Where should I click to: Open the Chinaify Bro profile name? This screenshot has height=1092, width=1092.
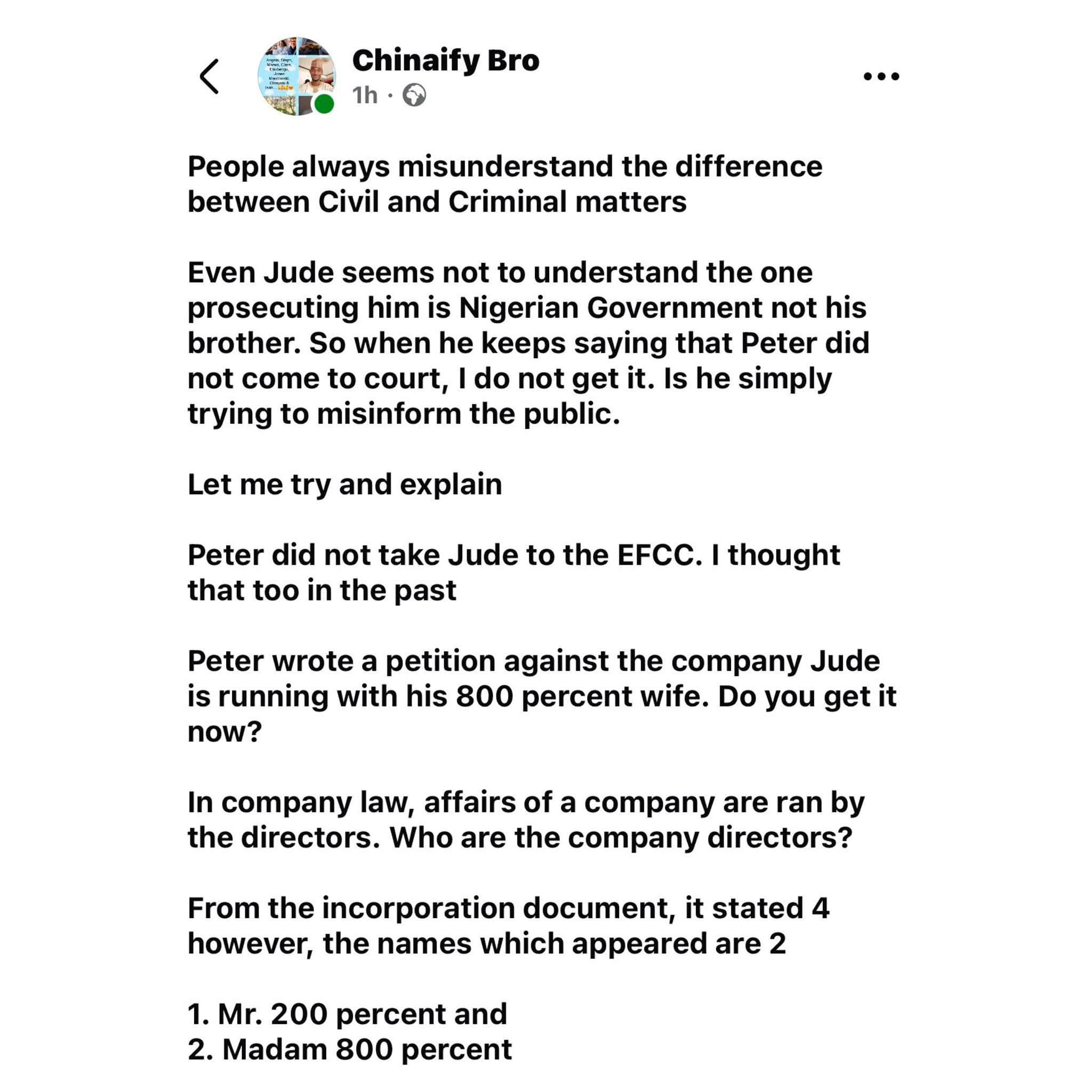(446, 60)
